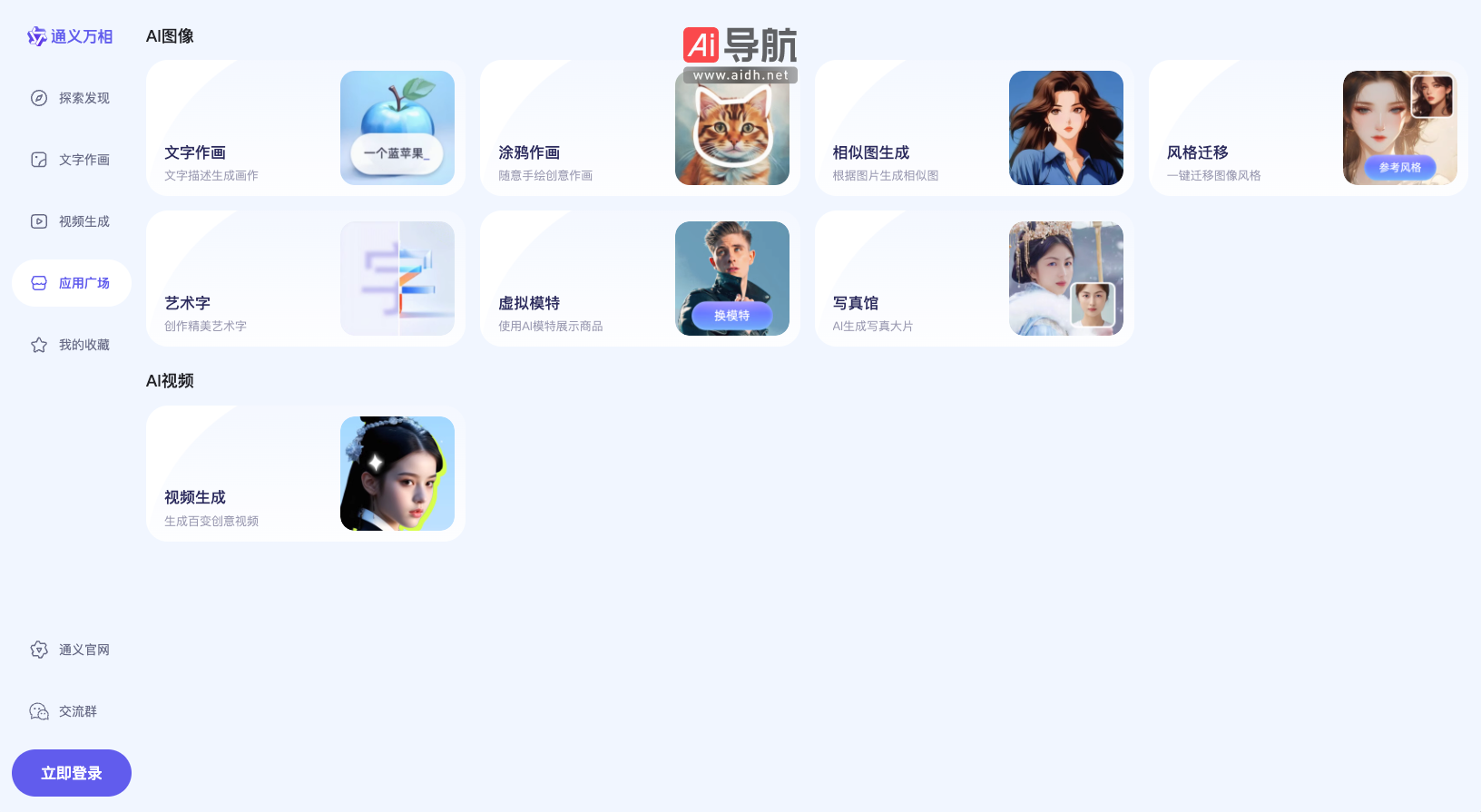Open the 艺术字 art text card
Viewport: 1481px width, 812px height.
point(305,279)
